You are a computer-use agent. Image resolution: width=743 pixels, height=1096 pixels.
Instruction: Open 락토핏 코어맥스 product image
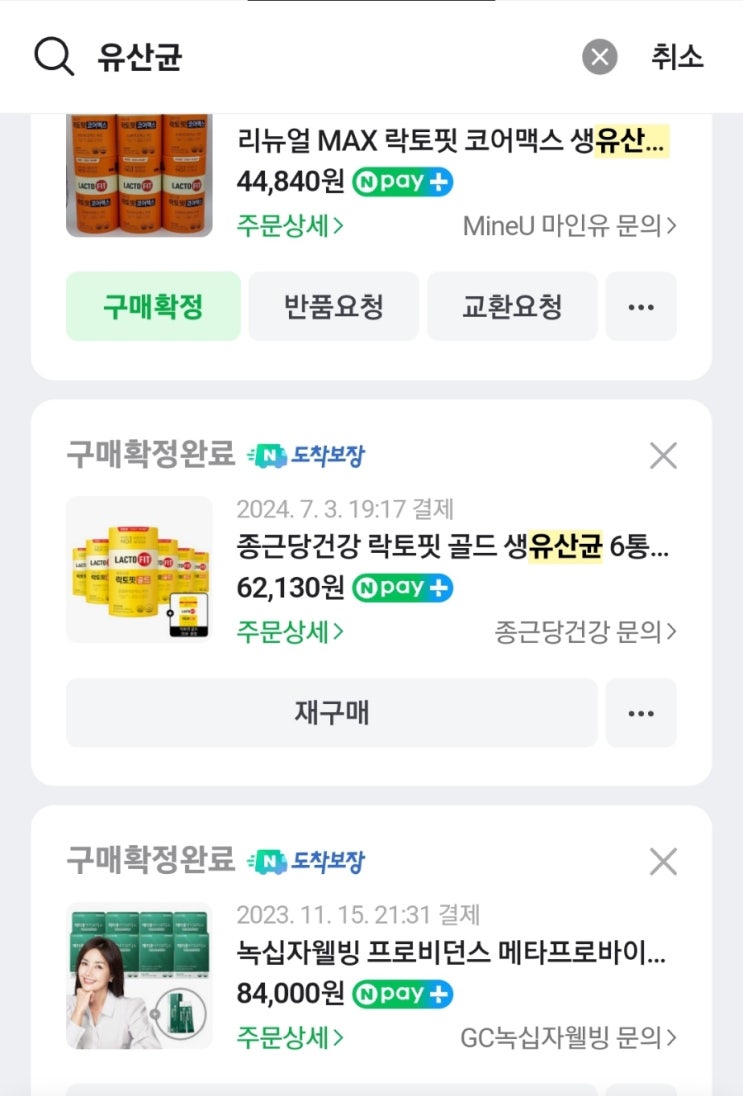click(139, 175)
